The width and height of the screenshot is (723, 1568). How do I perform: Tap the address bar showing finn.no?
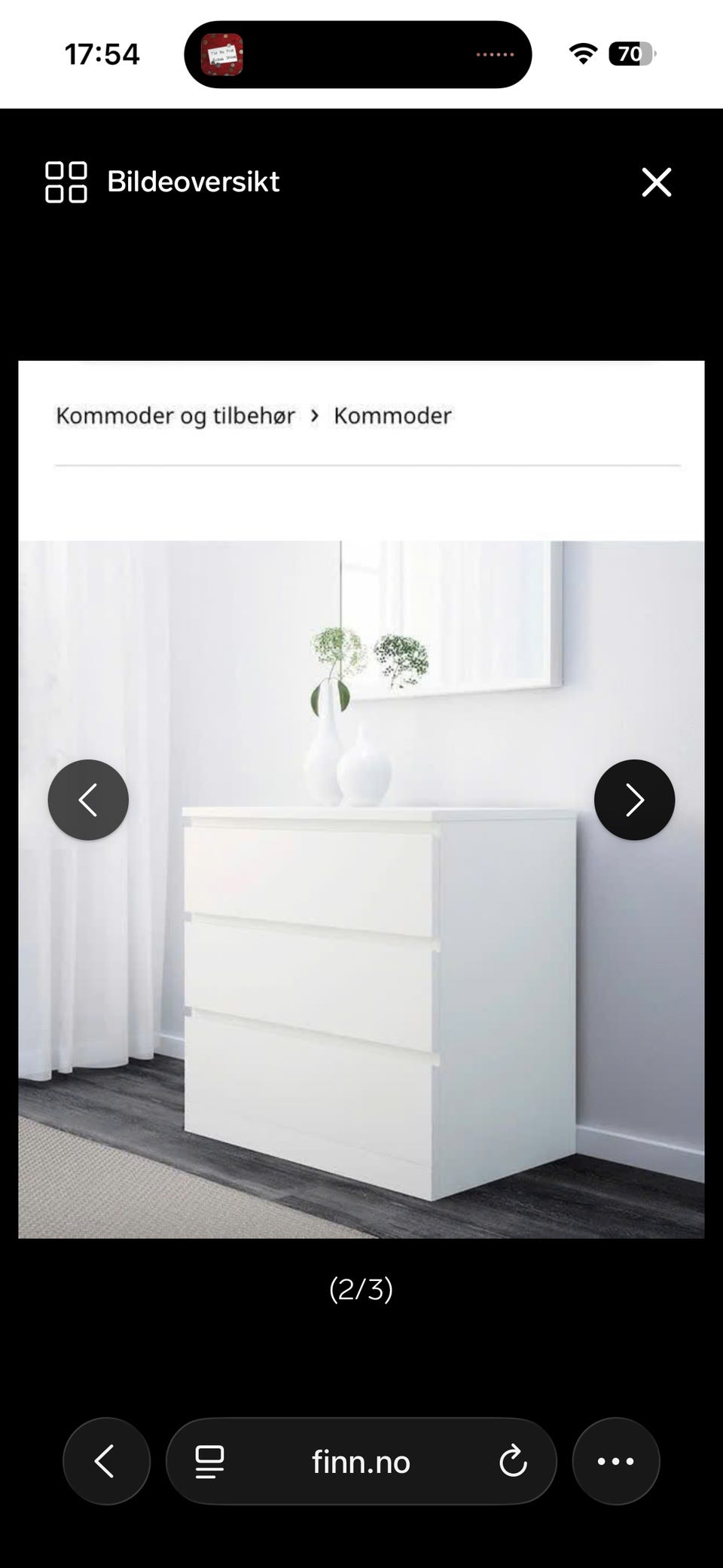point(360,1460)
